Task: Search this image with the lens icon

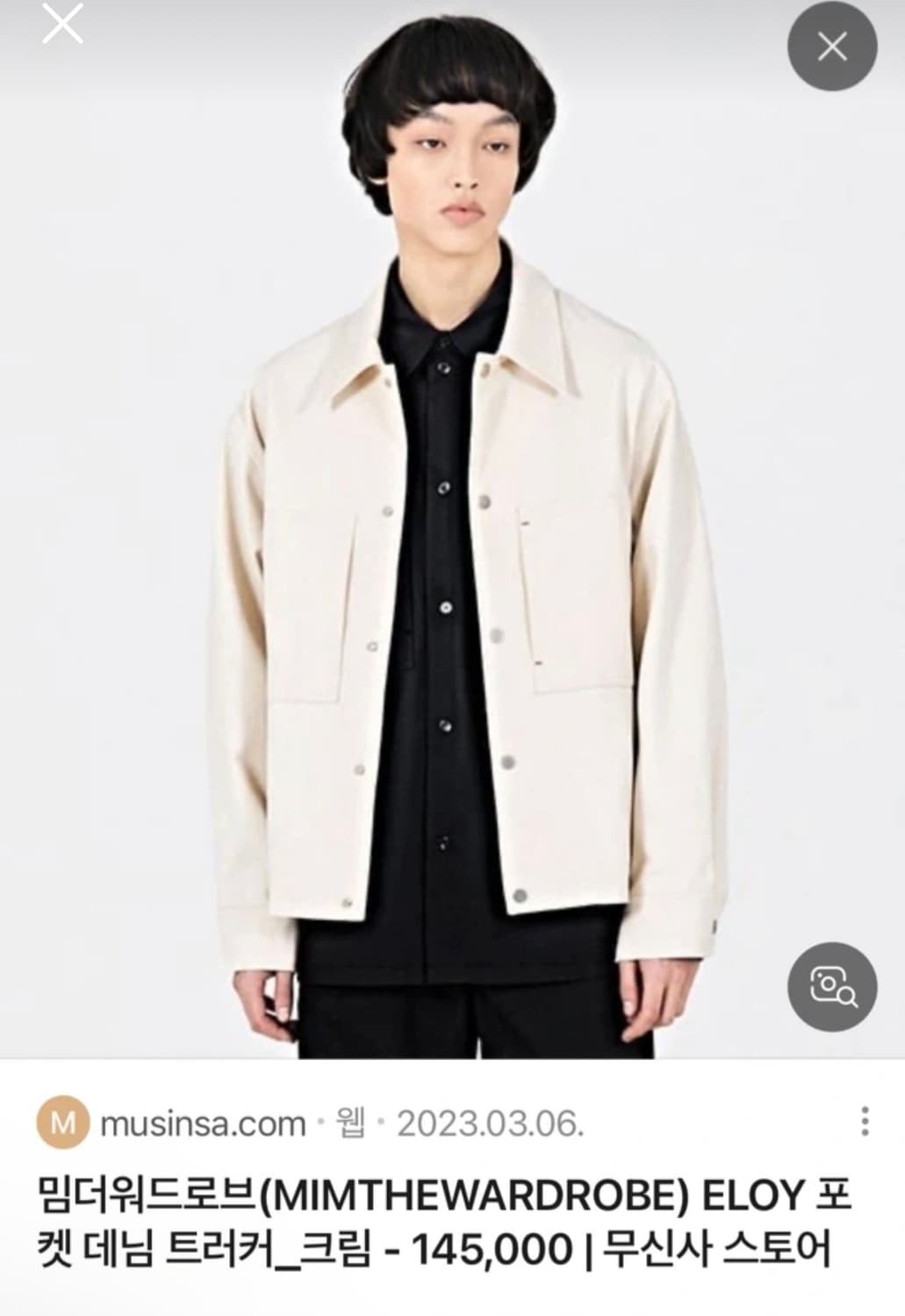Action: point(831,986)
